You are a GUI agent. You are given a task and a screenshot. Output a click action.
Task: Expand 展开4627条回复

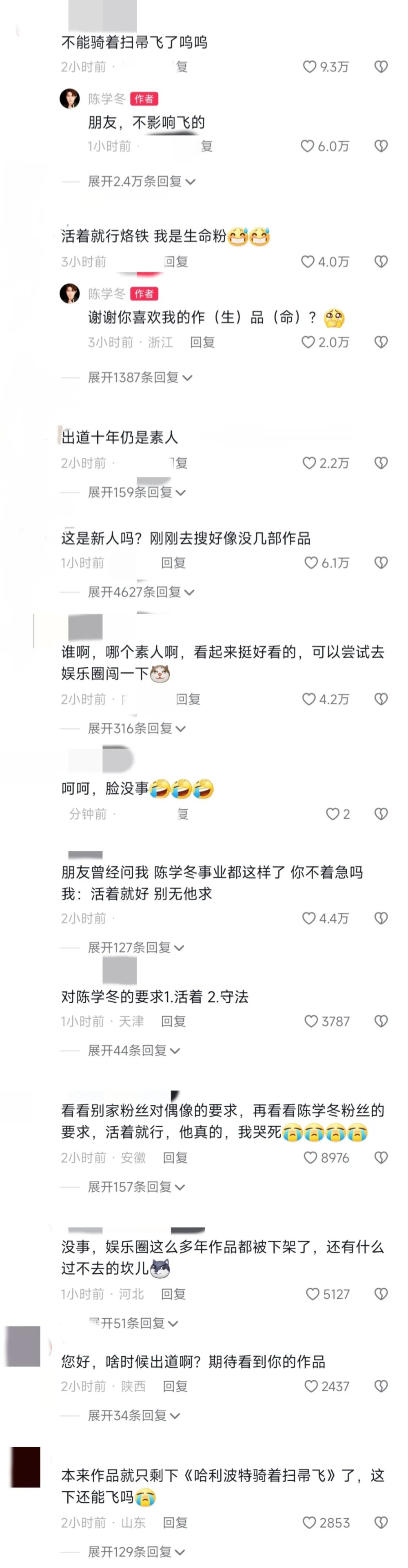(140, 592)
